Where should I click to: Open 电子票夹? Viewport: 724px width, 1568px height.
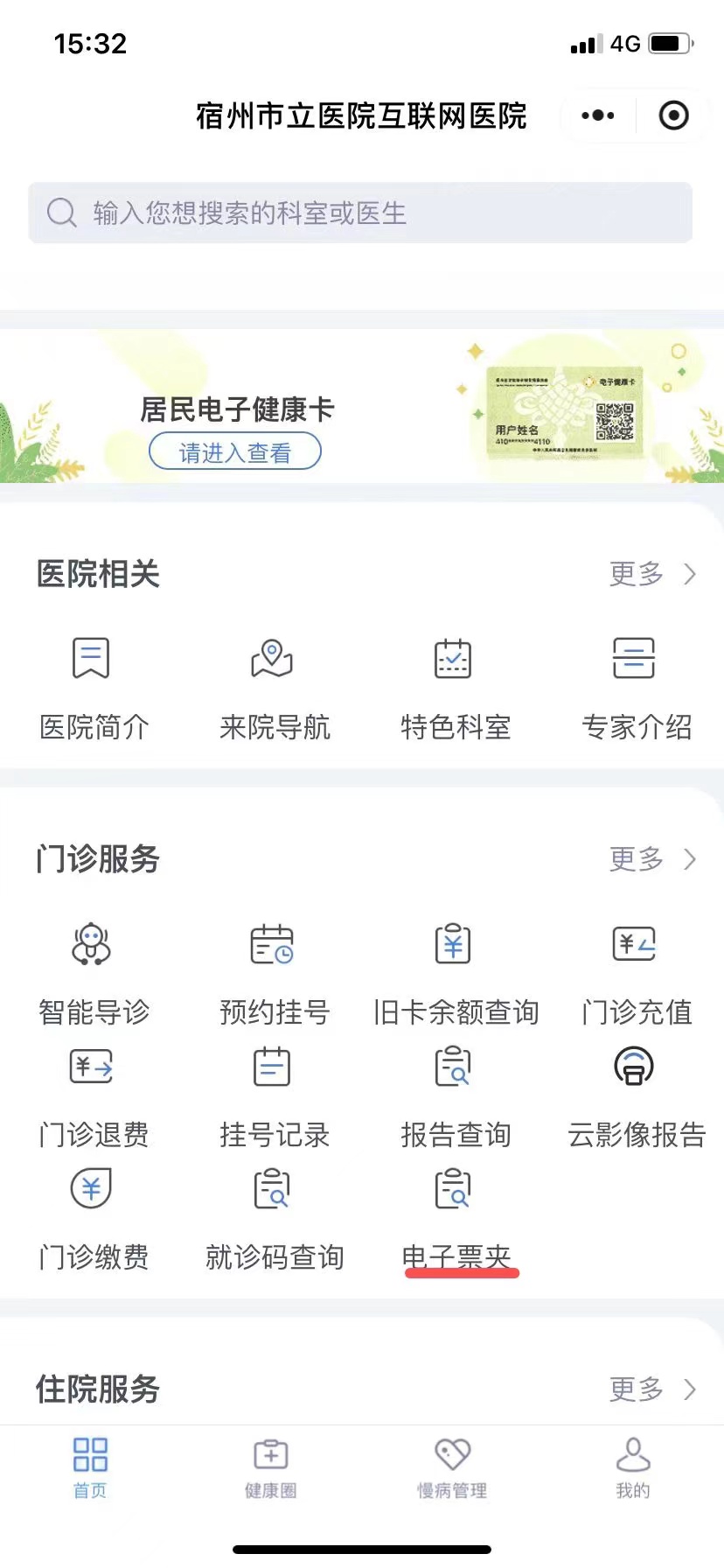click(x=455, y=1218)
